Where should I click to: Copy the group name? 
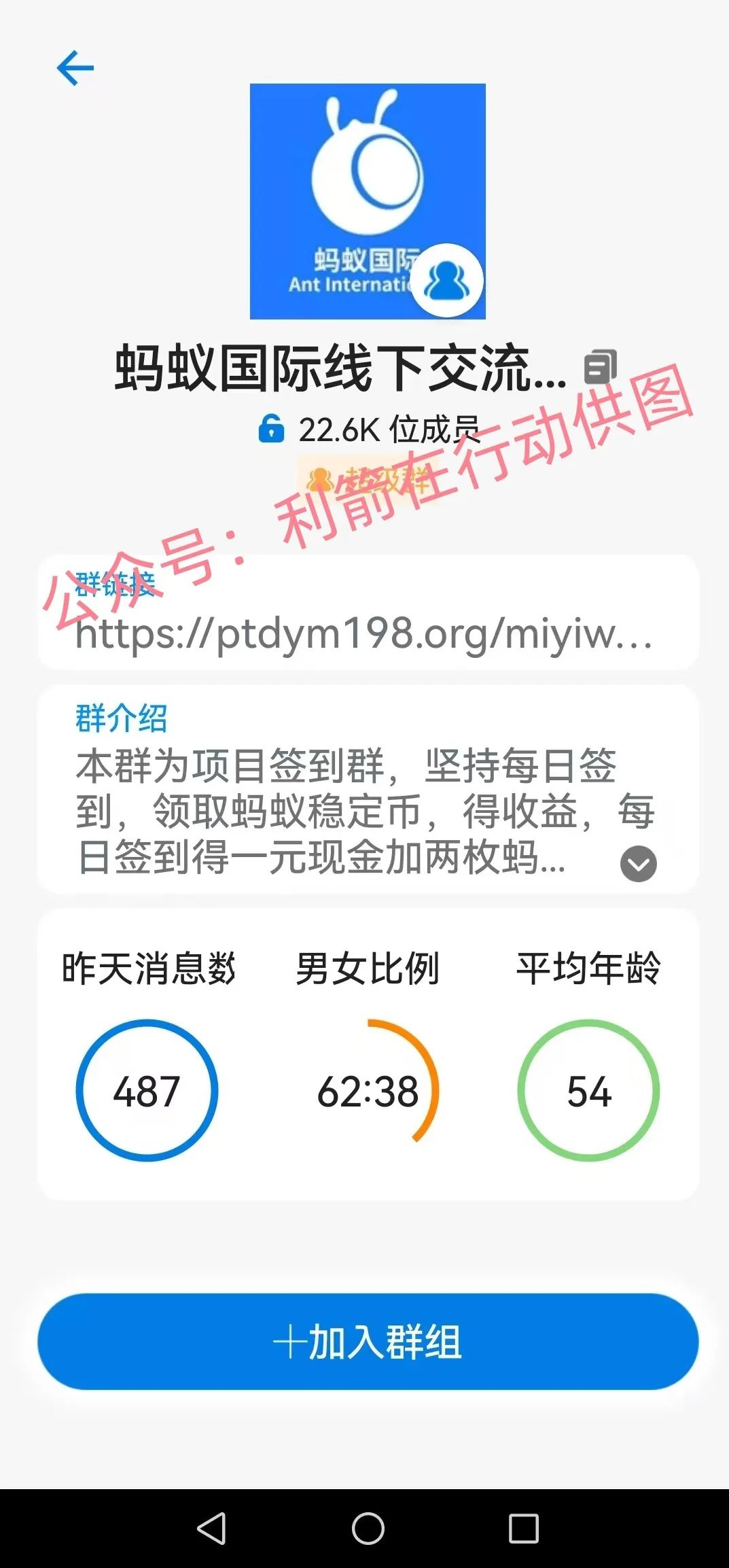tap(601, 368)
